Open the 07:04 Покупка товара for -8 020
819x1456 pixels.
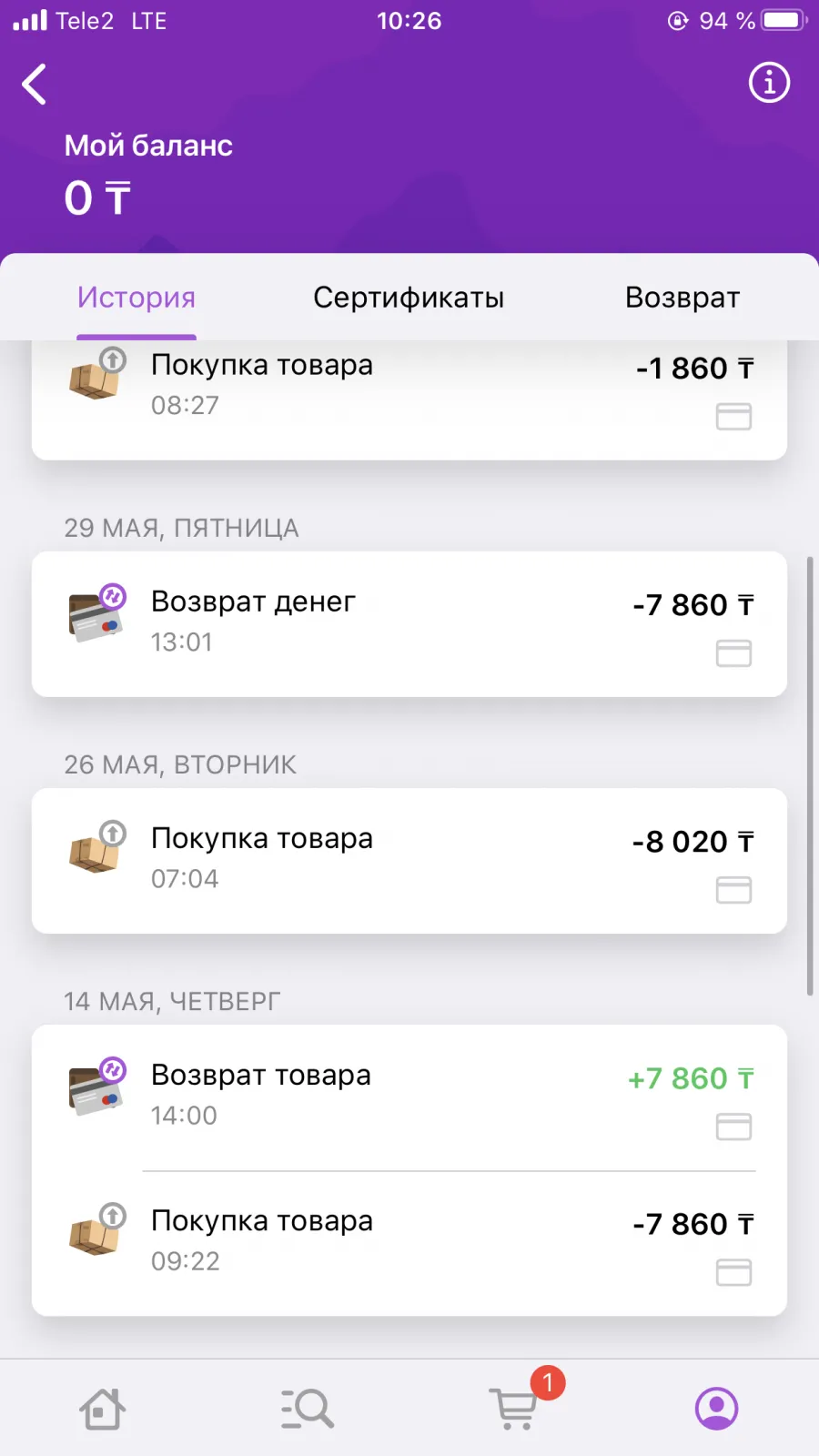click(x=409, y=861)
